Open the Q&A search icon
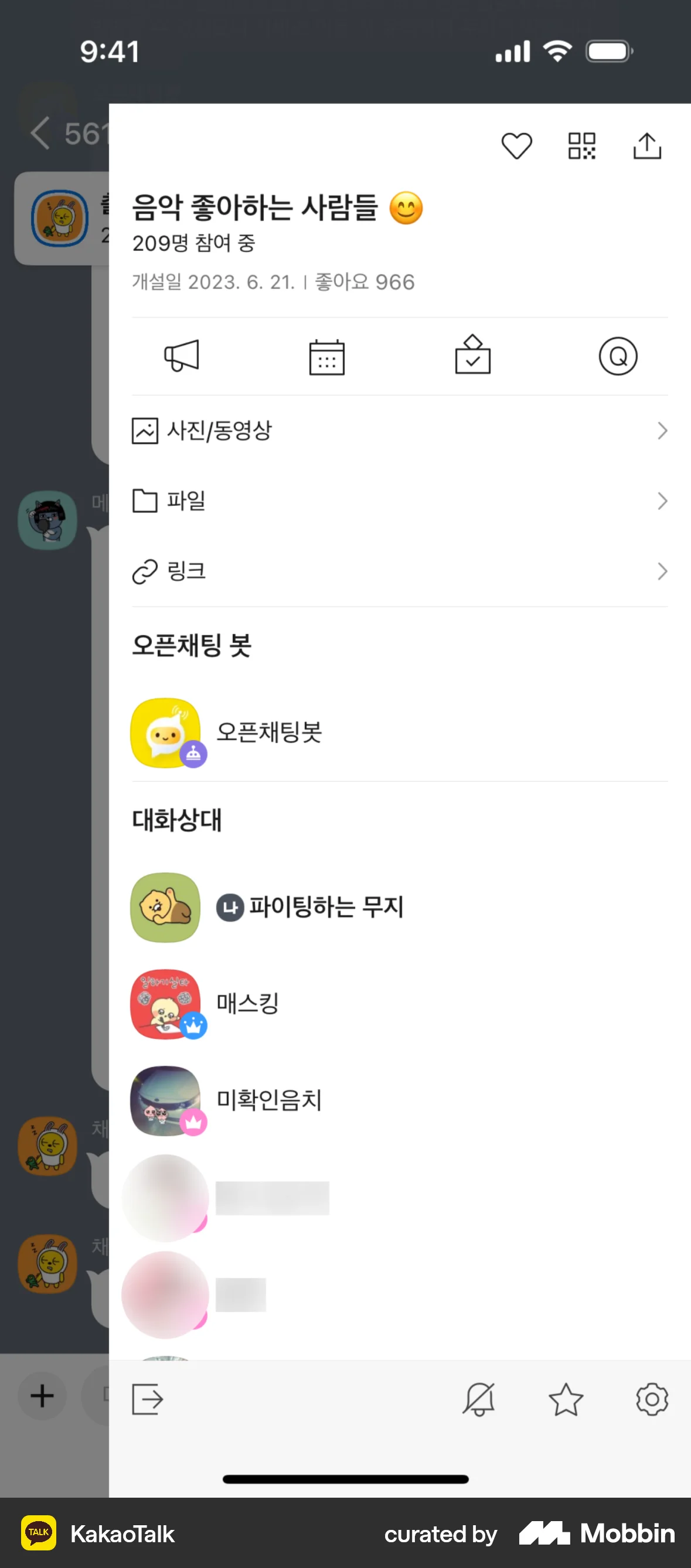Image resolution: width=691 pixels, height=1568 pixels. point(618,356)
